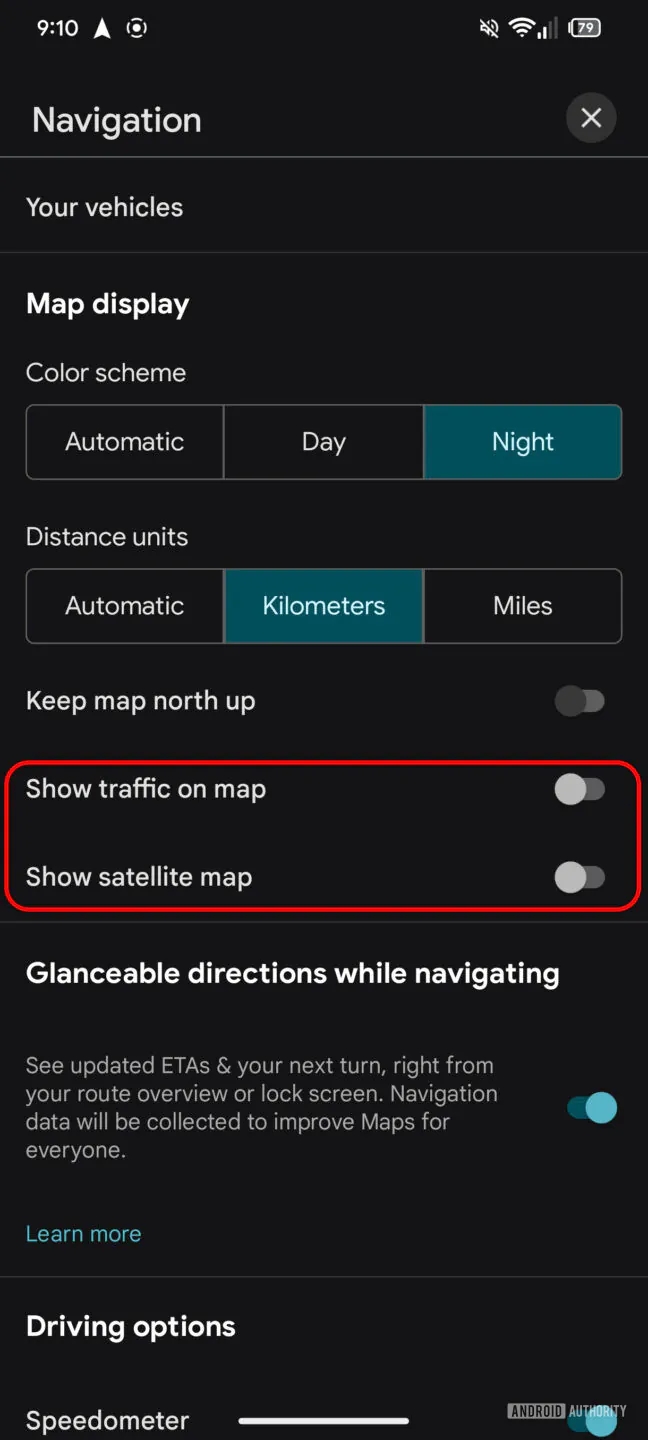Open Your vehicles settings

pyautogui.click(x=105, y=207)
